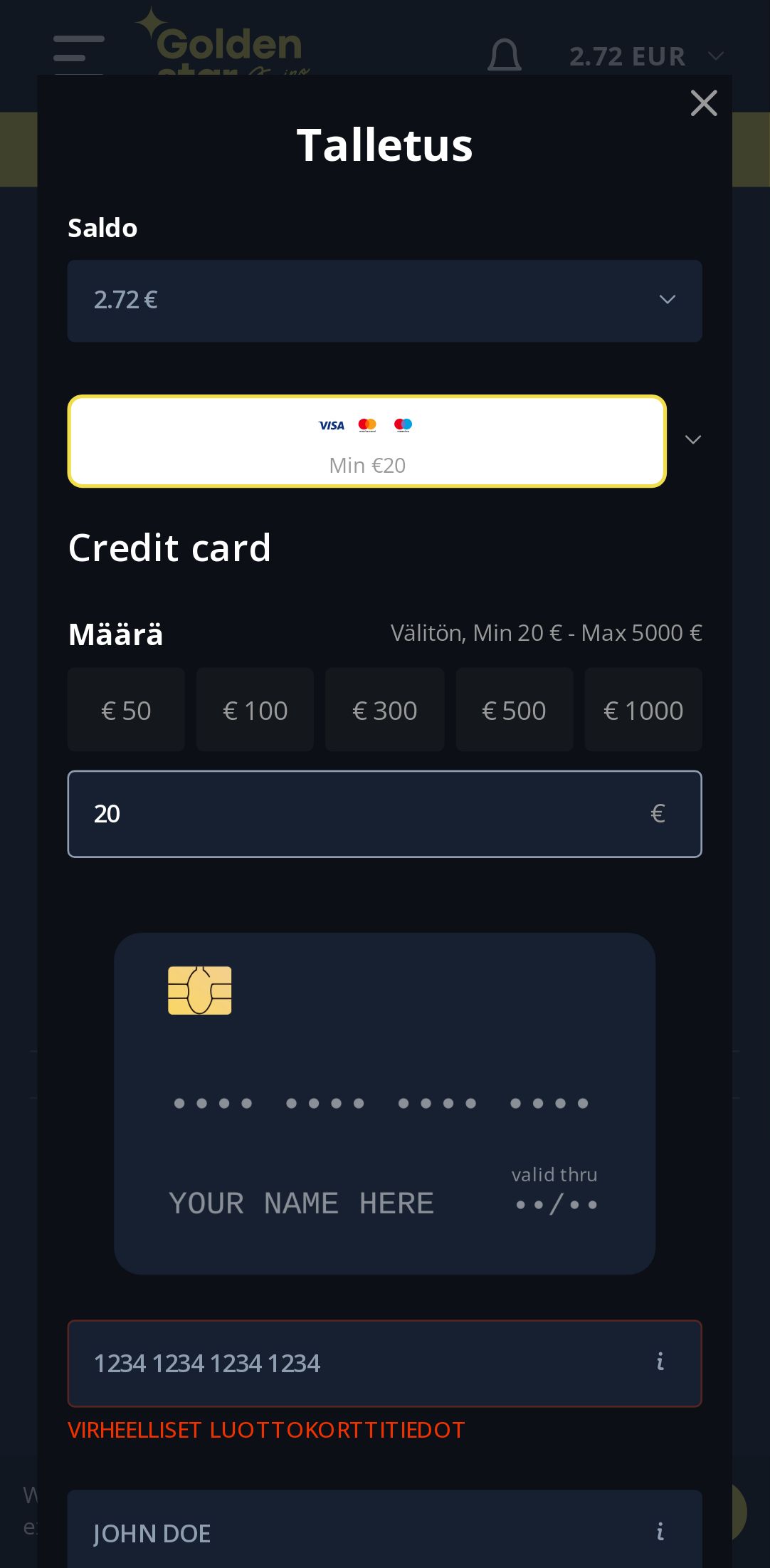Choose the € 100 deposit amount
The width and height of the screenshot is (770, 1568).
coord(255,710)
